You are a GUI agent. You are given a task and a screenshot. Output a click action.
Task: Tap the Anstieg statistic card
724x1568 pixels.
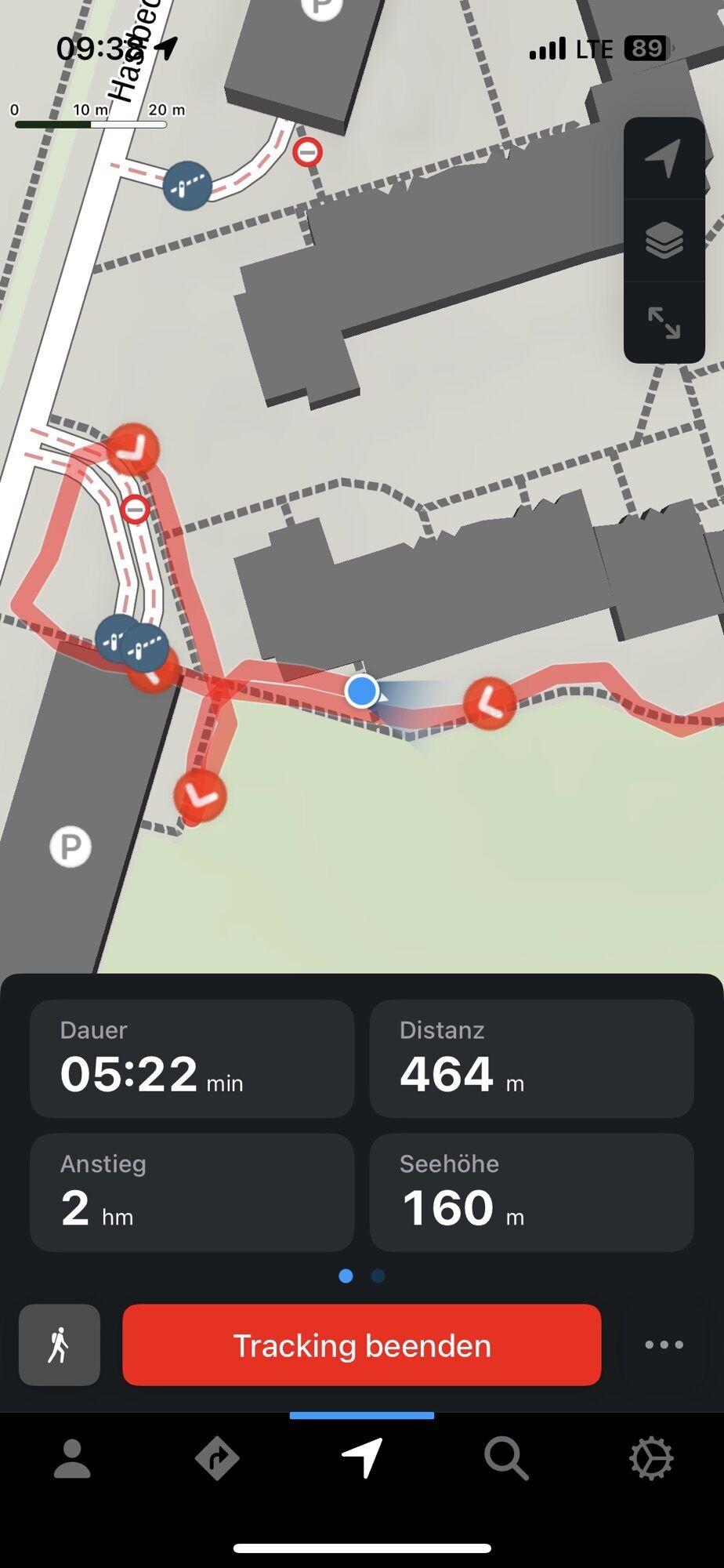click(x=192, y=1192)
